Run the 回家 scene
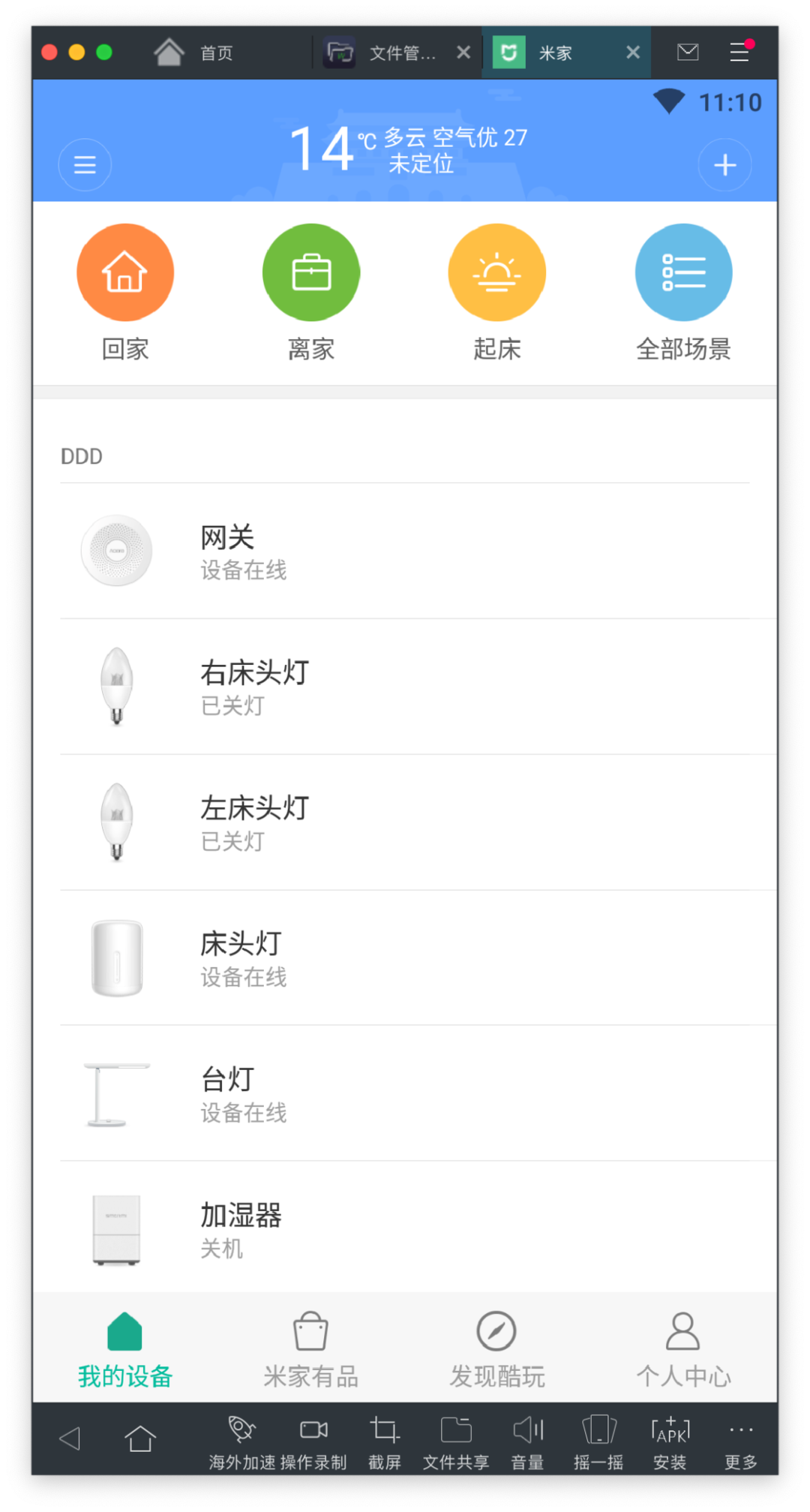The height and width of the screenshot is (1512, 810). [125, 272]
